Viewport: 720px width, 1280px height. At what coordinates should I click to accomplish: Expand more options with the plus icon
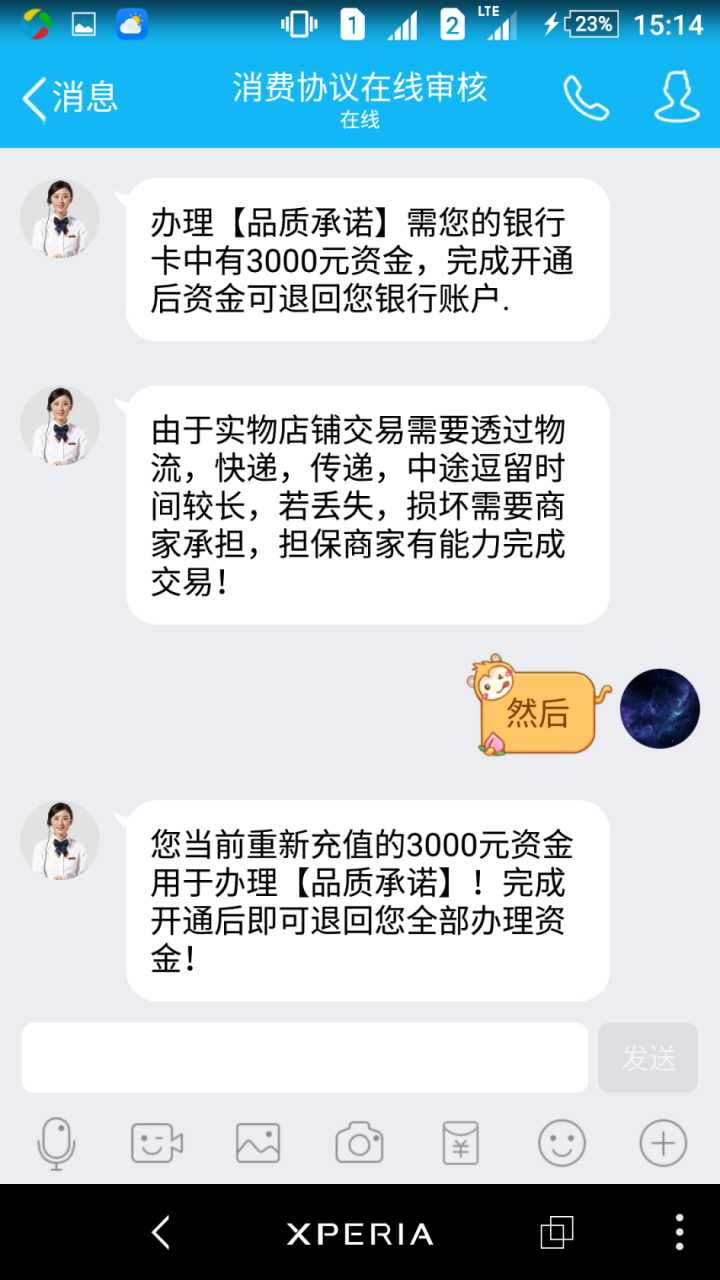coord(663,1143)
